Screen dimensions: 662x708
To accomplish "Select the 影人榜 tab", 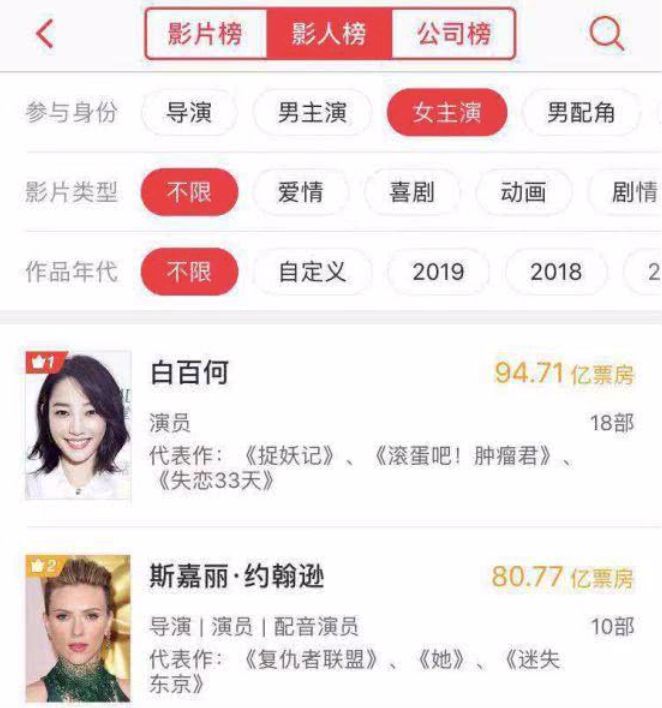I will [329, 34].
